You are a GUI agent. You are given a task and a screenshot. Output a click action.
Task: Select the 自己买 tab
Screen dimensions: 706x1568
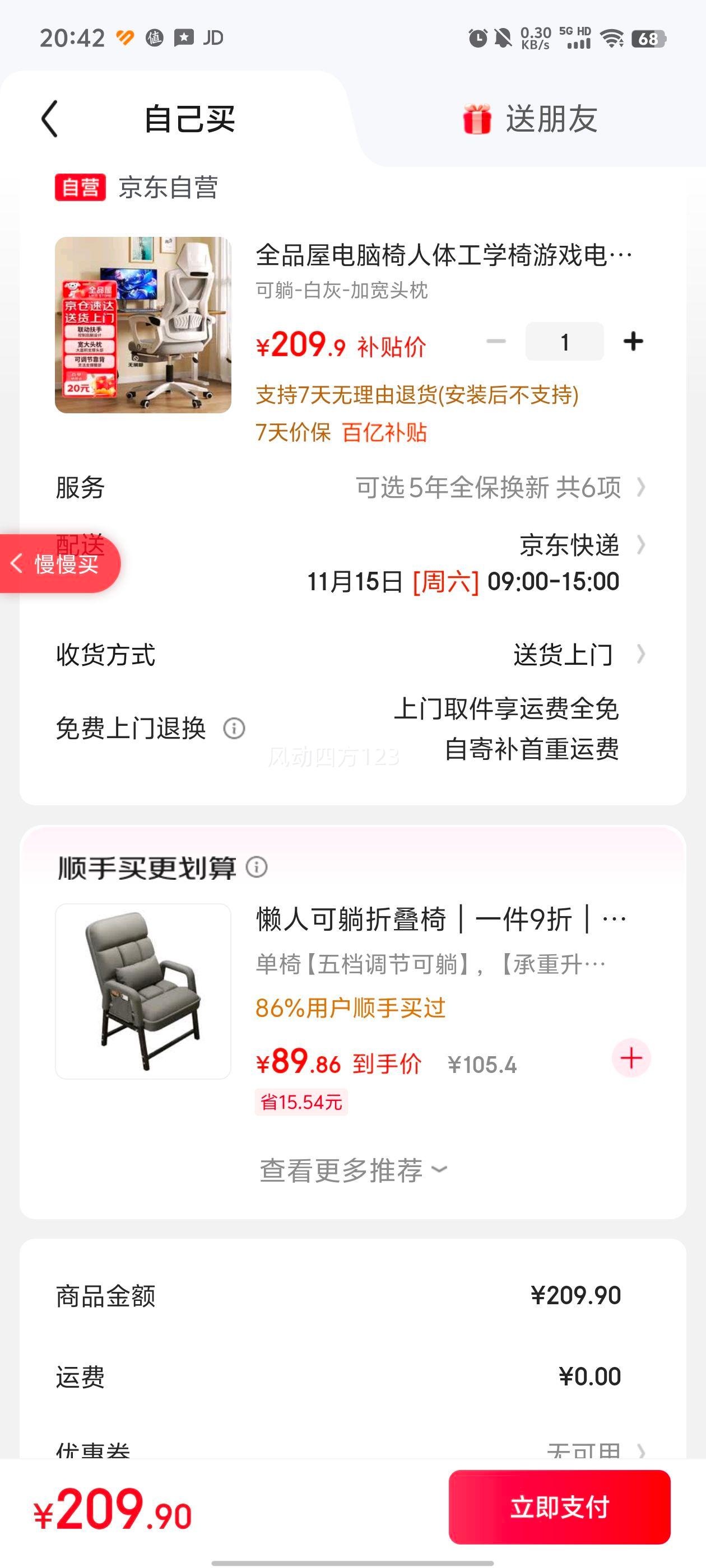(x=189, y=119)
